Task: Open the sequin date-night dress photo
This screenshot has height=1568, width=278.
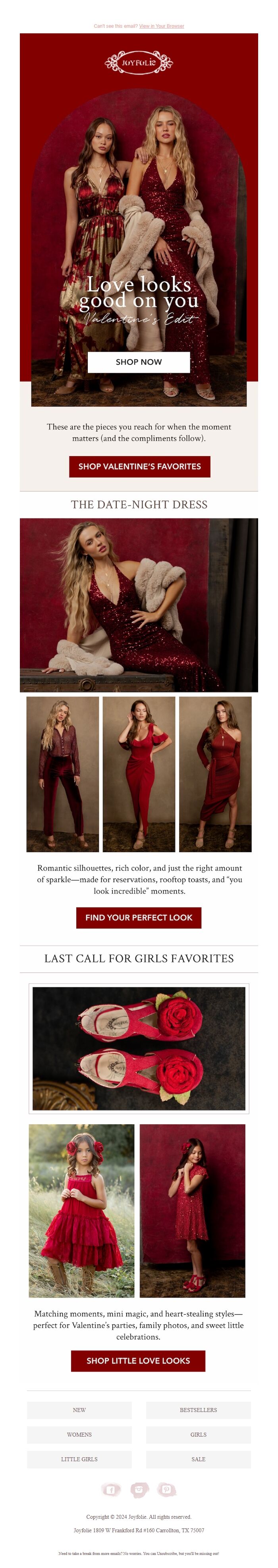Action: click(x=139, y=605)
